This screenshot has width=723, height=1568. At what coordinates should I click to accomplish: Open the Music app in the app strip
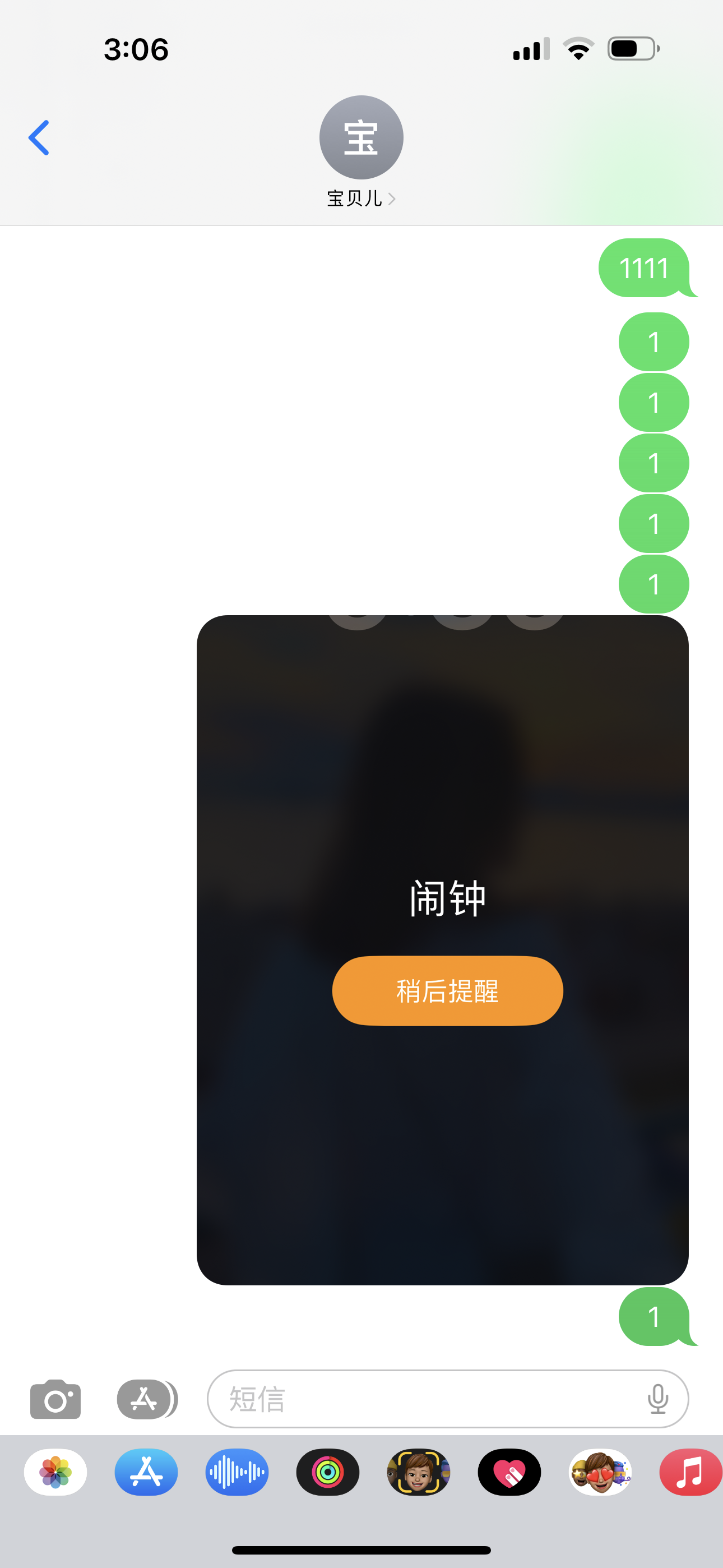[690, 1473]
